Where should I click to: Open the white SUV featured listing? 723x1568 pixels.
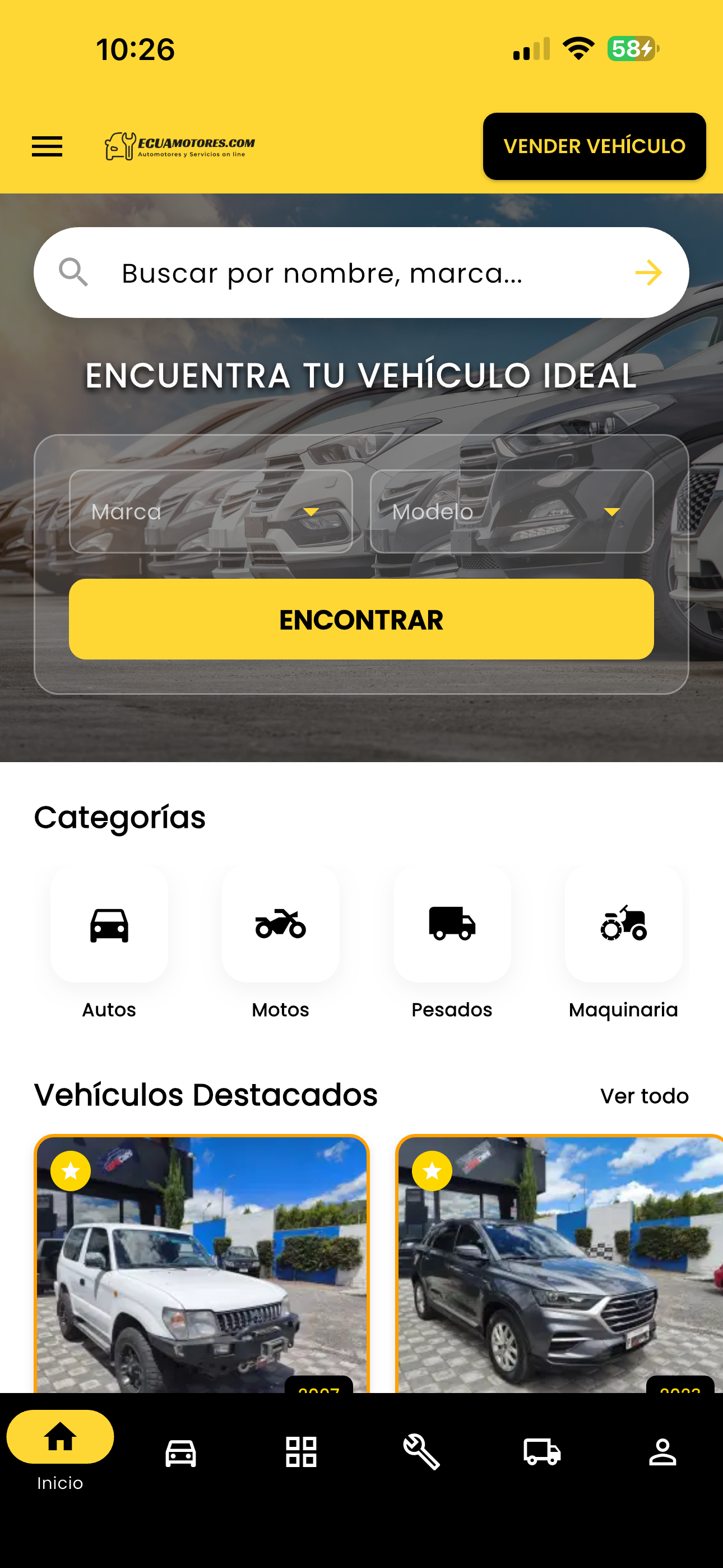coord(201,1263)
